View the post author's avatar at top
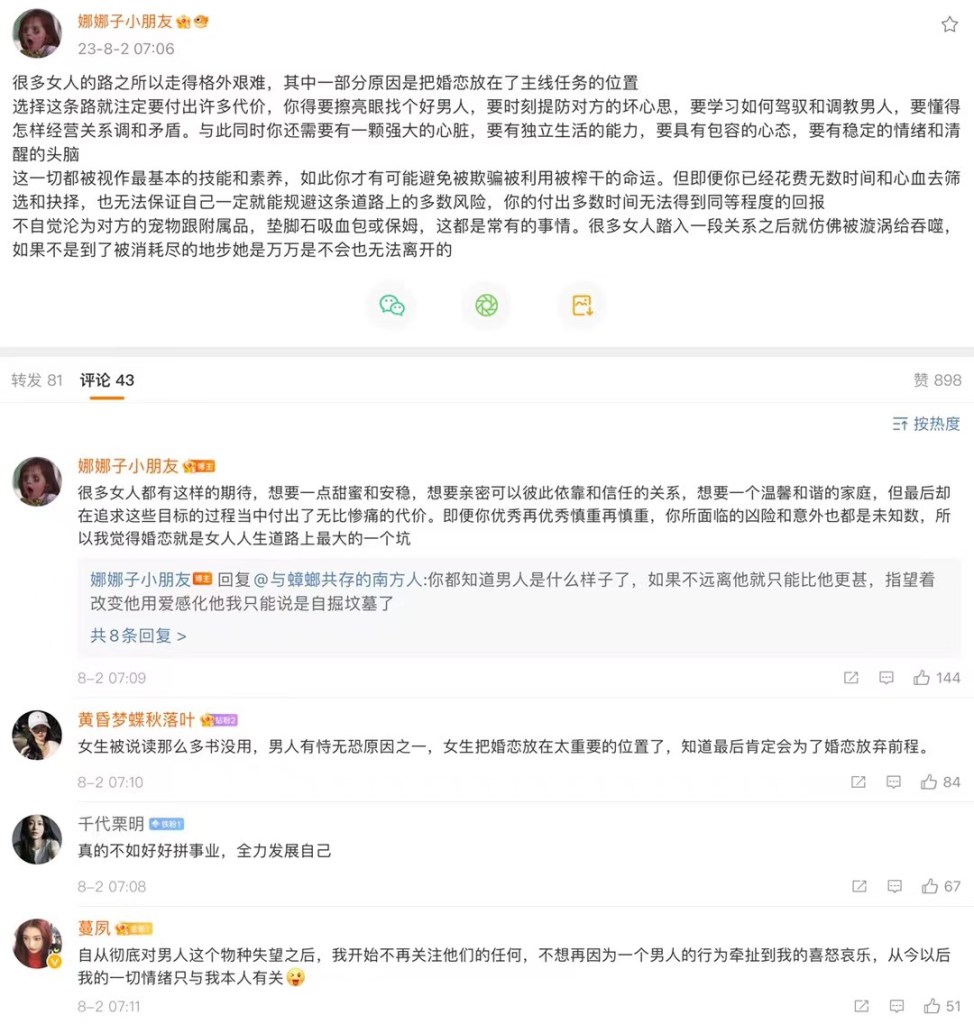The height and width of the screenshot is (1024, 974). [37, 33]
